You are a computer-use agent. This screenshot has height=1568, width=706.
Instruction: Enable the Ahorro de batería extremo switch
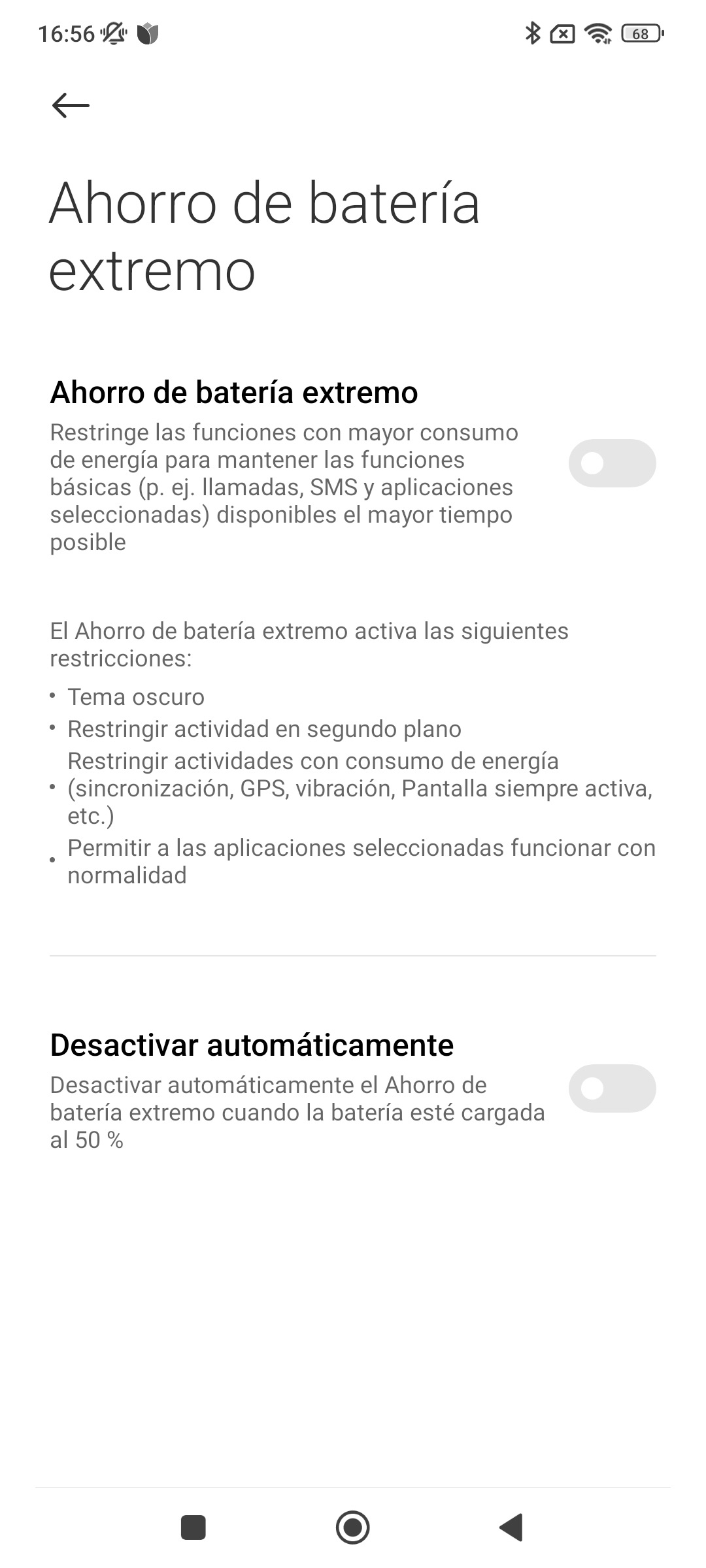(612, 463)
